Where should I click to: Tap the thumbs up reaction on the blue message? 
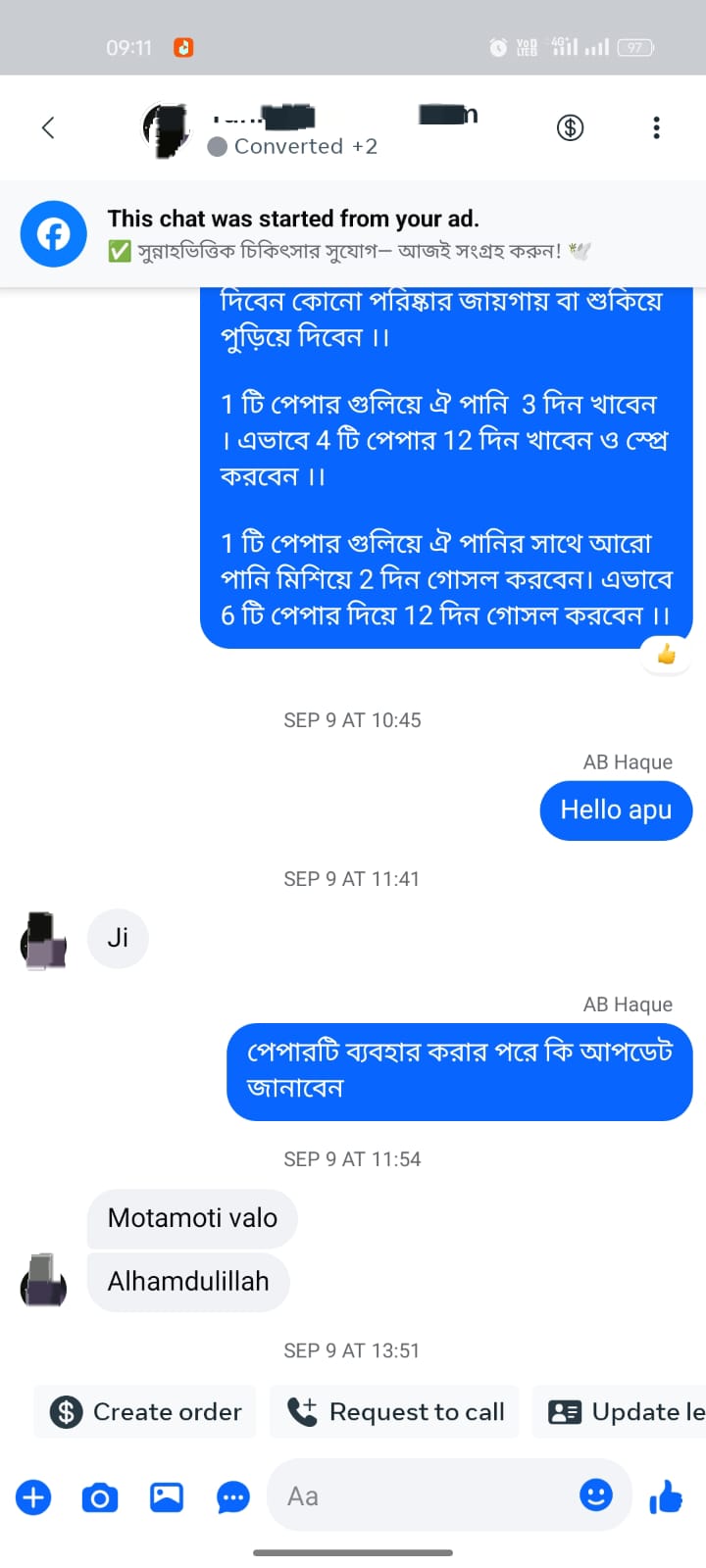[x=666, y=655]
